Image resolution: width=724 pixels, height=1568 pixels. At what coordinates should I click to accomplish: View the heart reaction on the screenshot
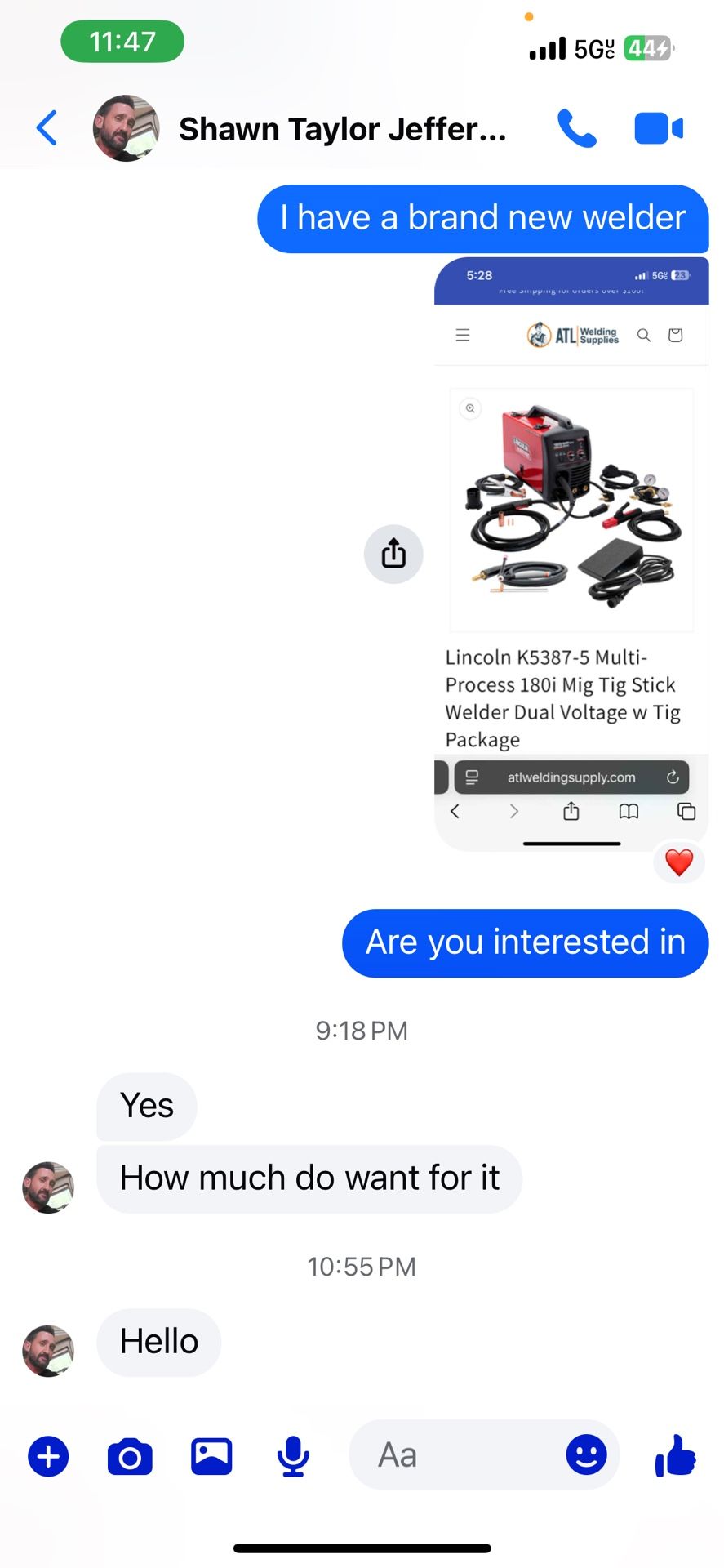point(679,862)
